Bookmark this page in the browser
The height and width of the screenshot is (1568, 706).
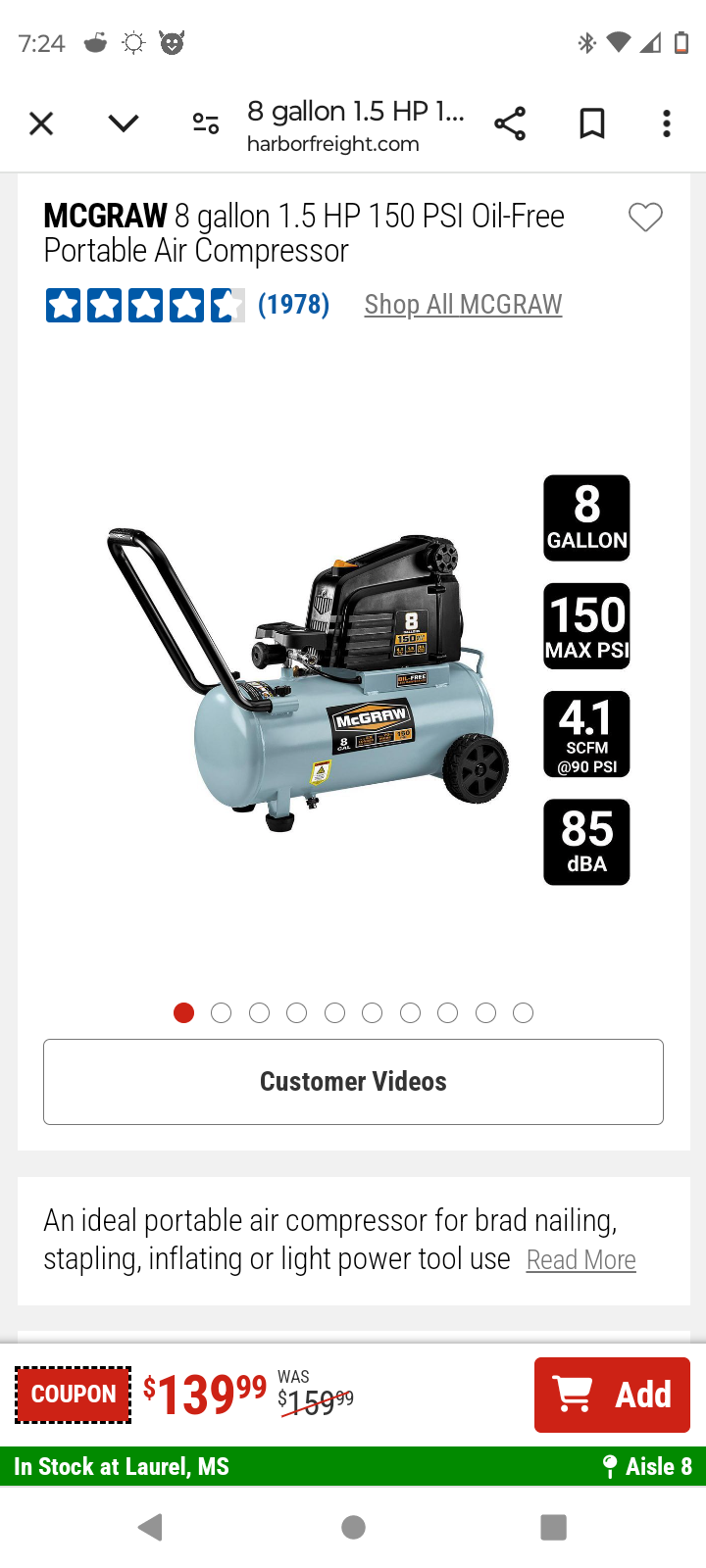click(x=592, y=123)
